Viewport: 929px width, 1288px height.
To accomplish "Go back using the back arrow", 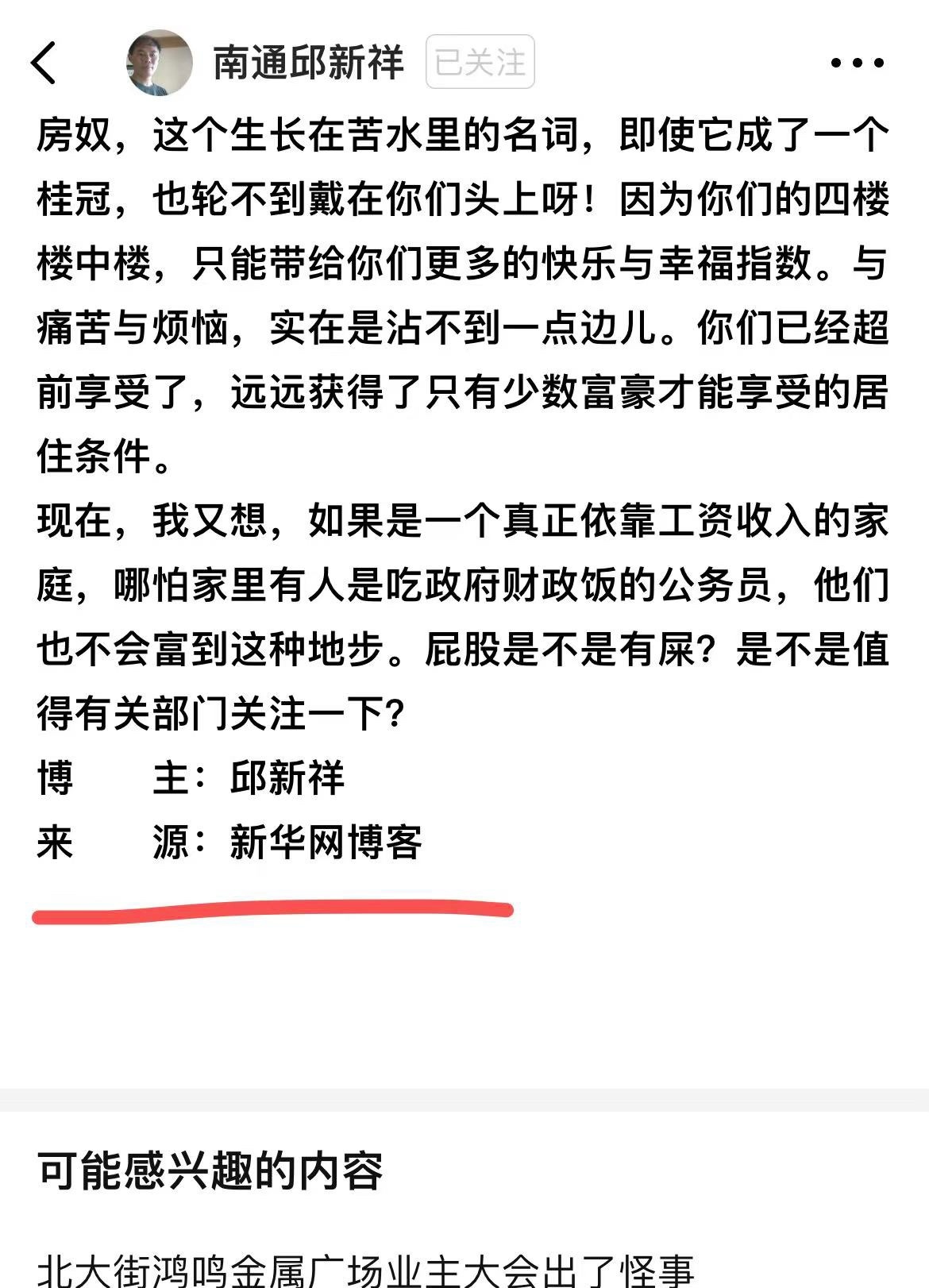I will click(x=44, y=63).
